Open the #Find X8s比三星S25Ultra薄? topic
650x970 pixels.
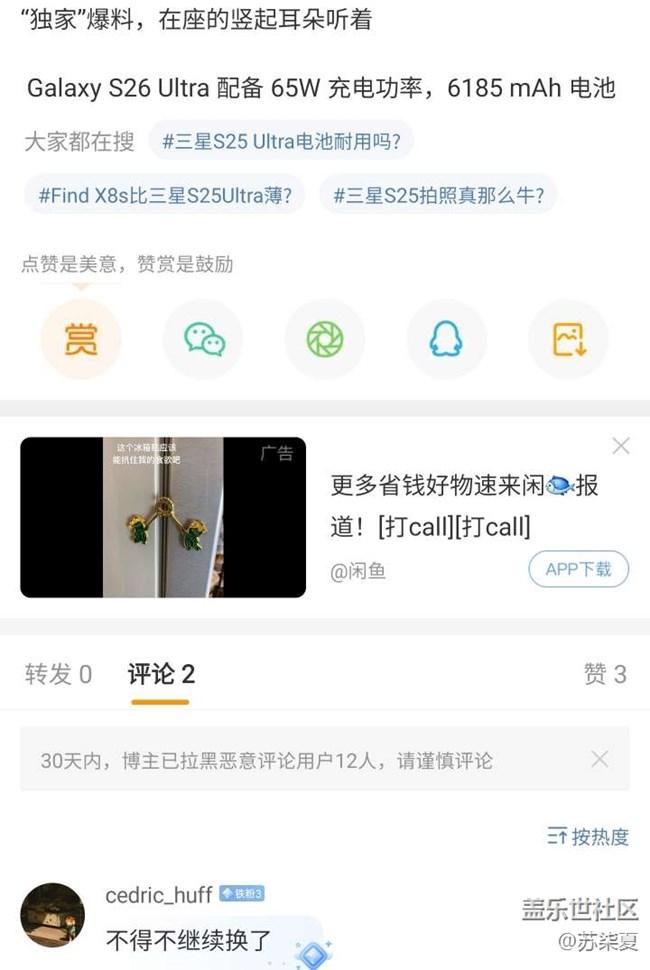point(165,194)
